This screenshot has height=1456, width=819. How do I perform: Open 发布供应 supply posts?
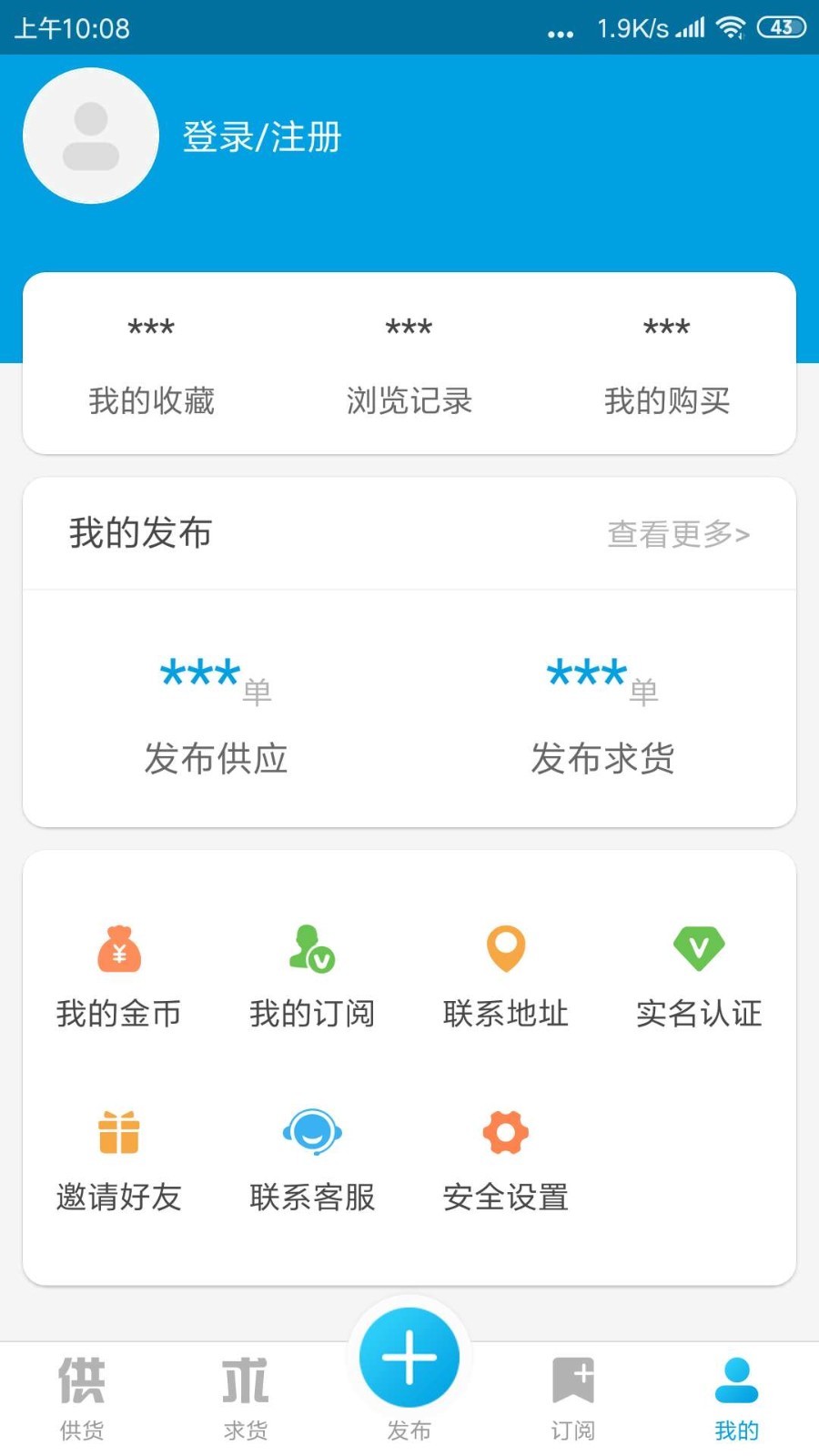(216, 716)
